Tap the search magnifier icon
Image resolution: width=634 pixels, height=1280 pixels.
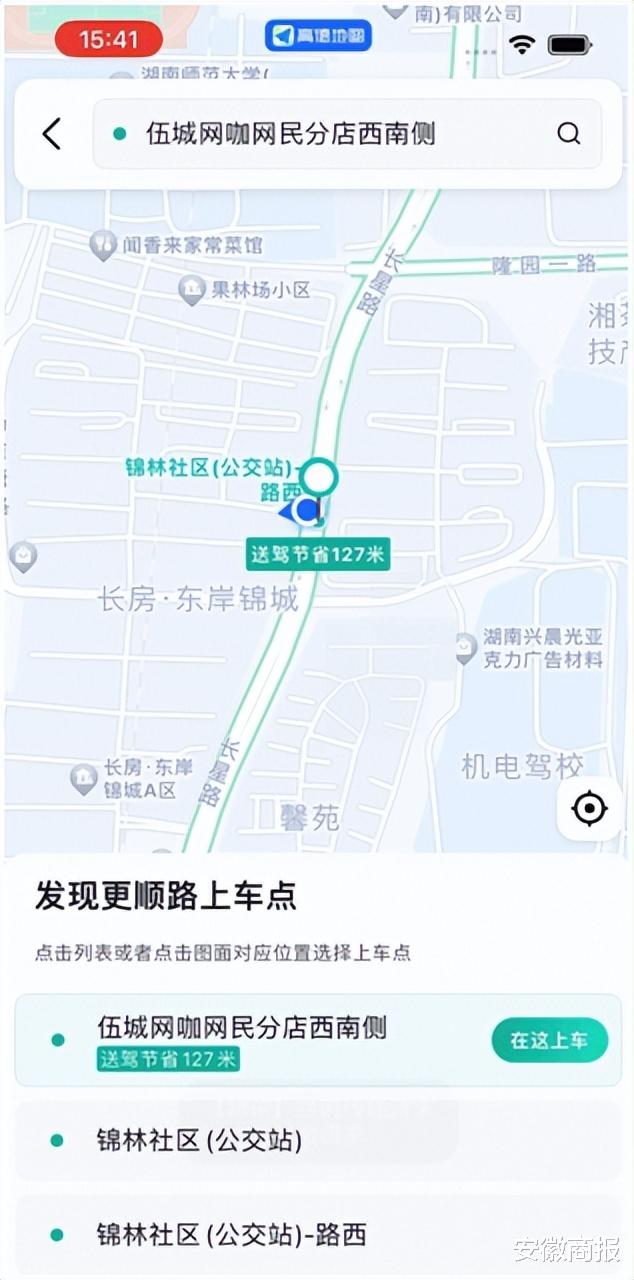click(x=569, y=134)
